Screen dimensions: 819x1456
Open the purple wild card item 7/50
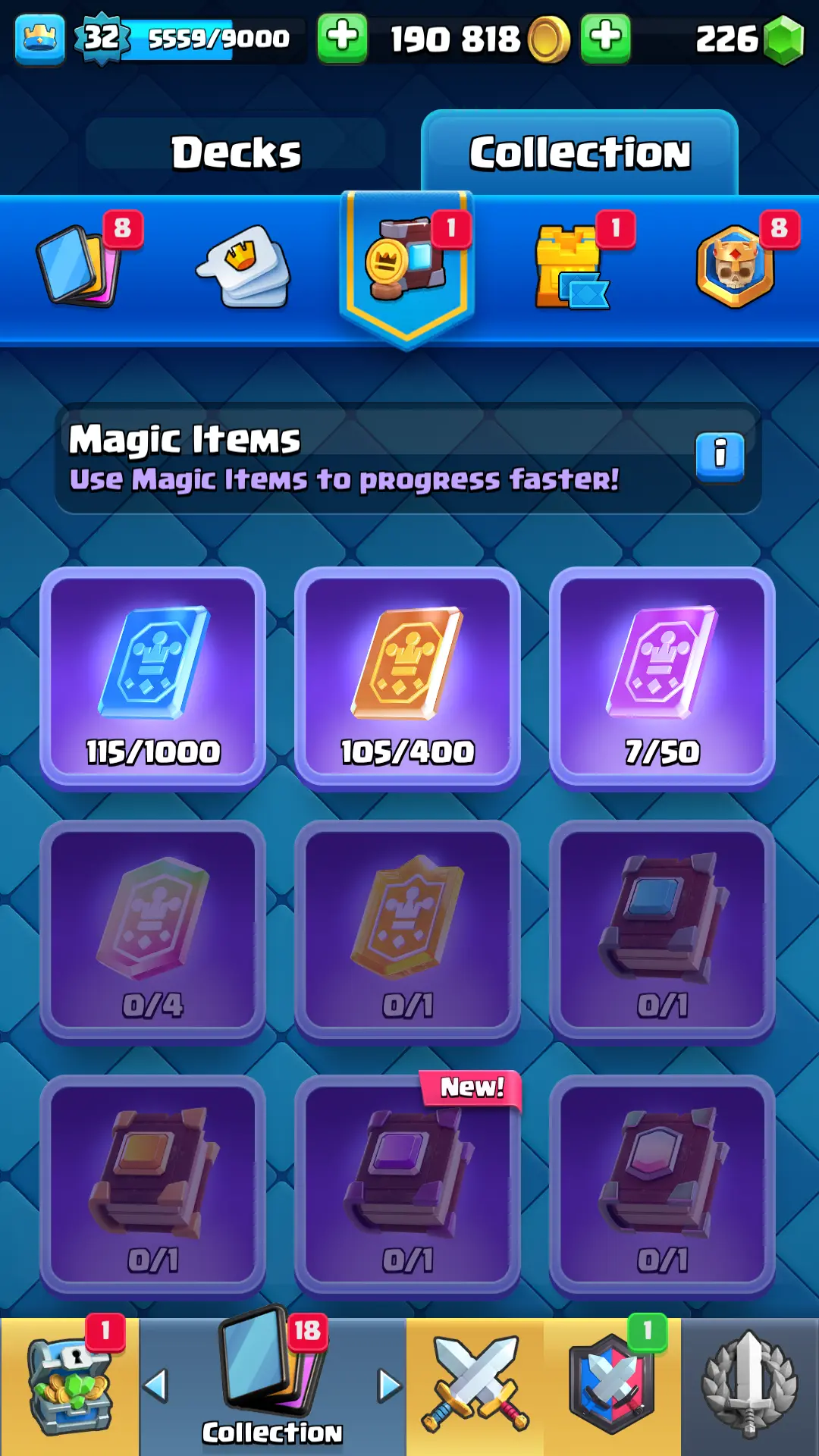tap(662, 677)
